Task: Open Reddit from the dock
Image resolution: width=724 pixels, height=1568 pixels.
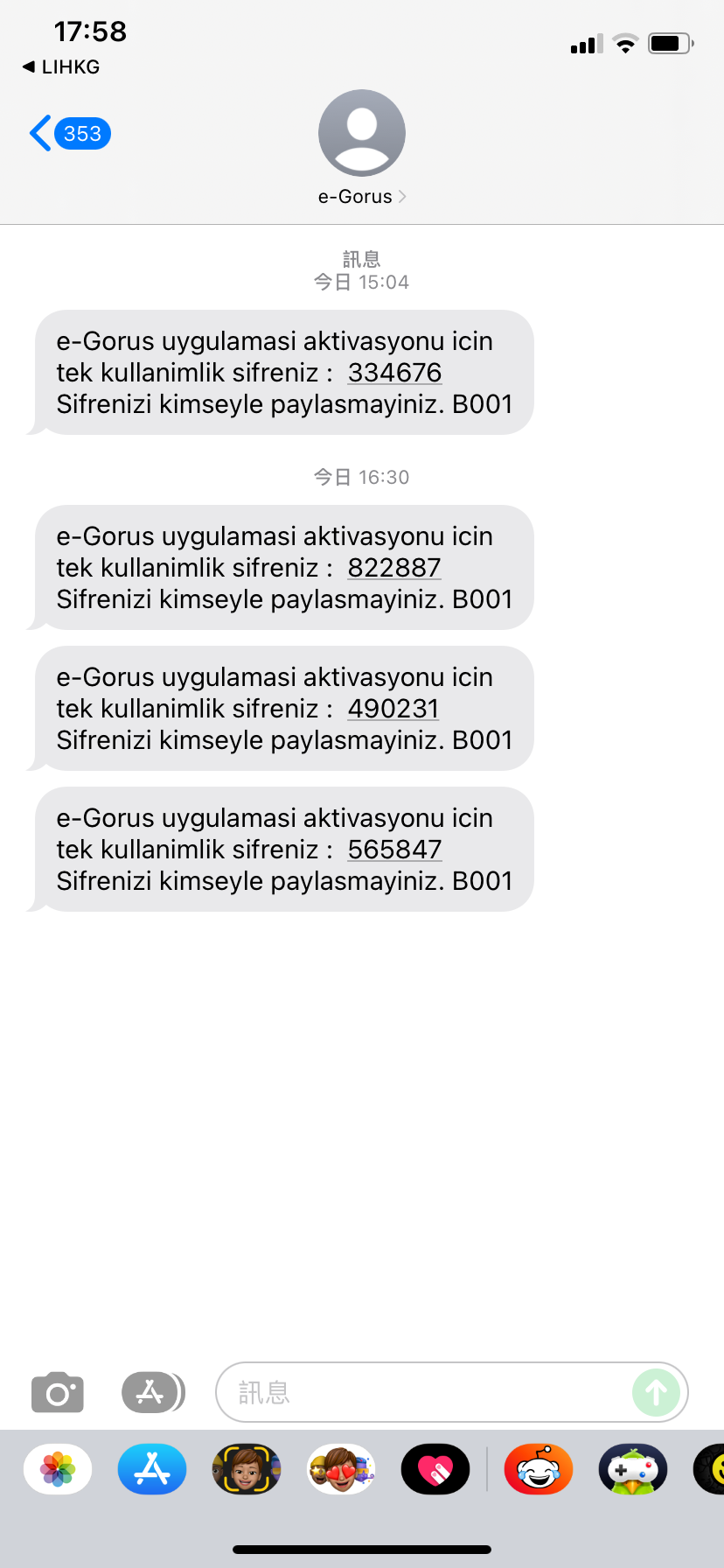Action: point(538,1469)
